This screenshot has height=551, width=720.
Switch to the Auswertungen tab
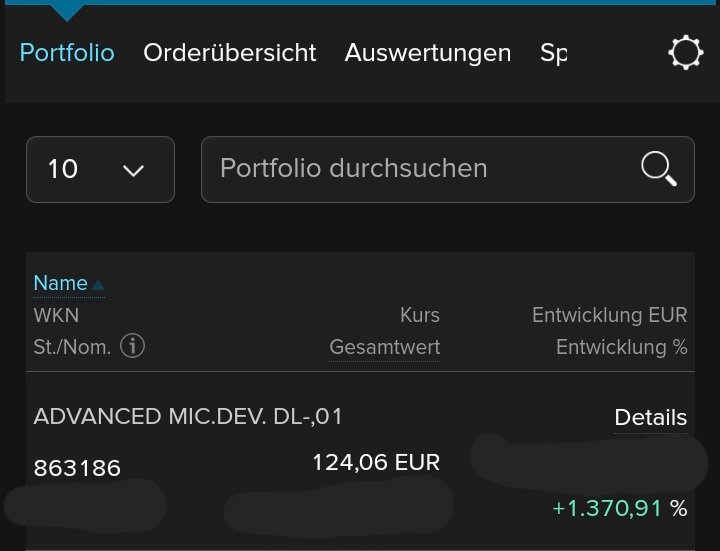pyautogui.click(x=427, y=53)
